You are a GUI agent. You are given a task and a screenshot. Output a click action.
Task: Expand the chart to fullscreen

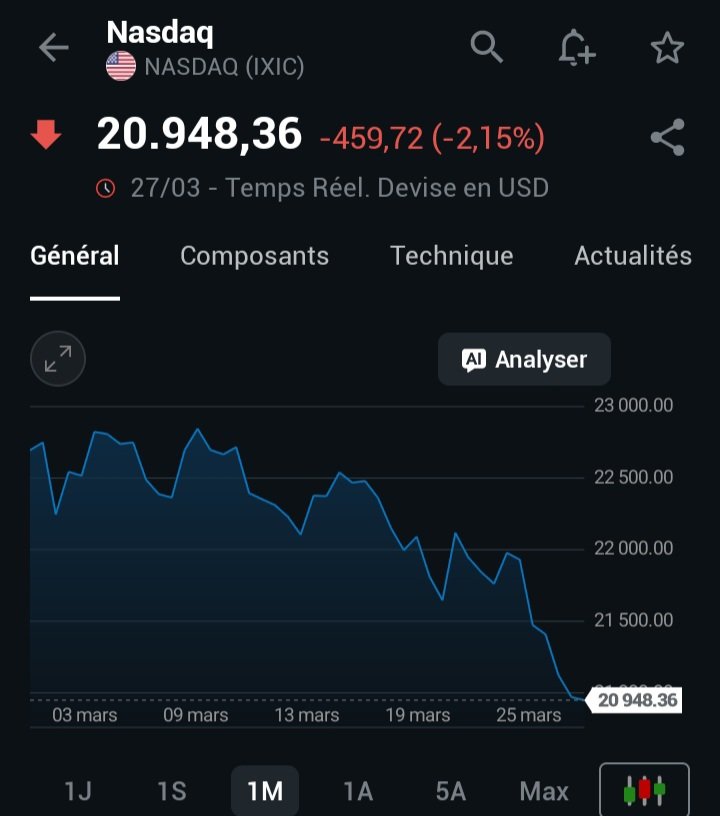point(58,359)
